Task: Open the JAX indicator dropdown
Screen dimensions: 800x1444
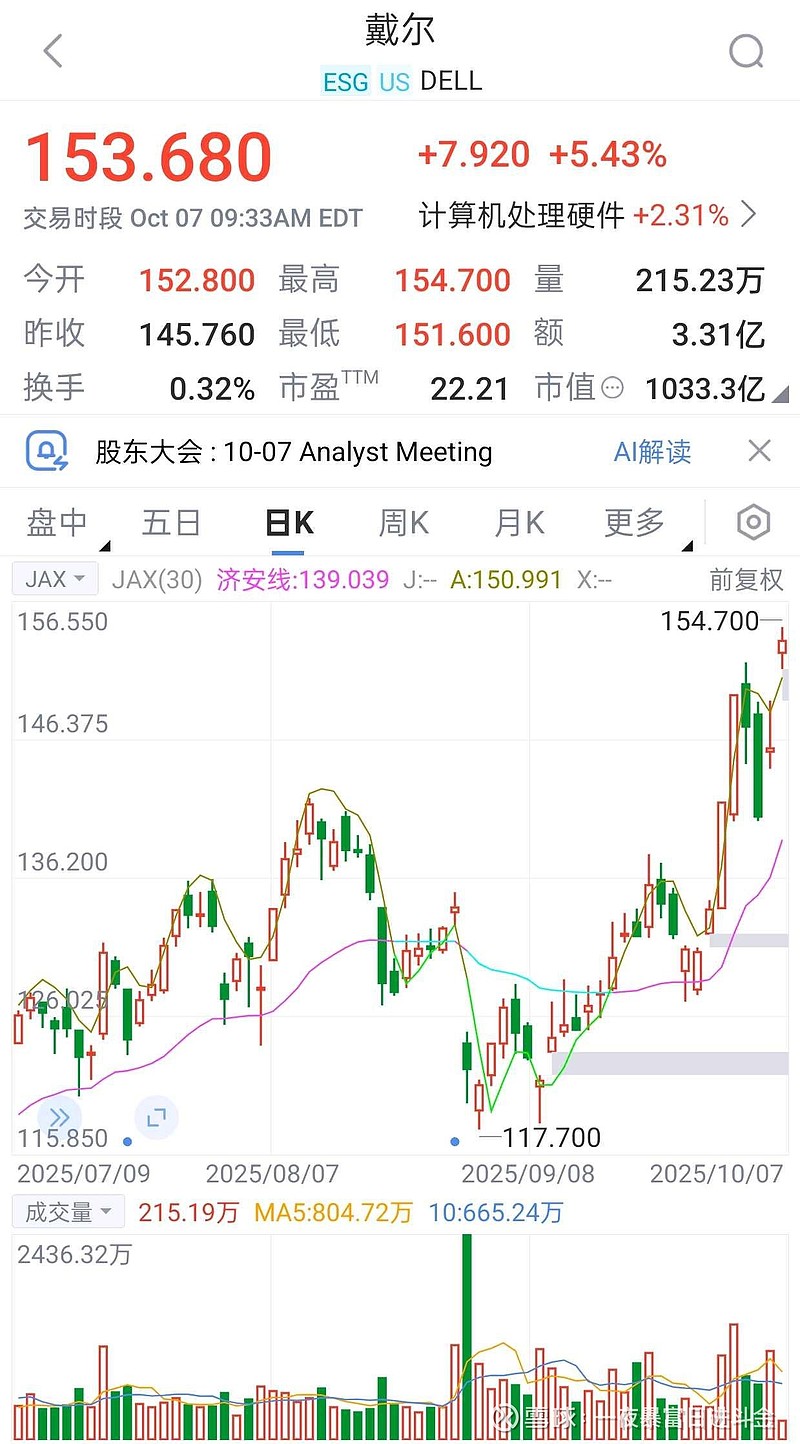Action: 55,579
